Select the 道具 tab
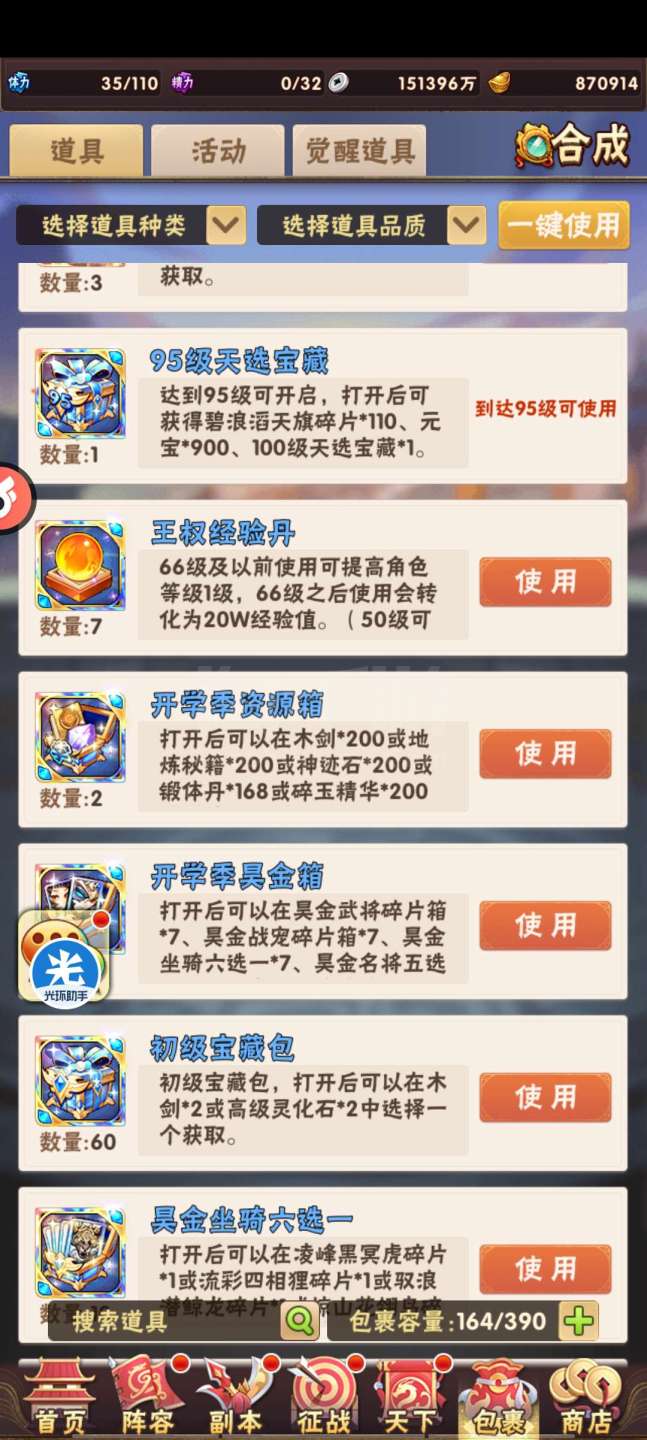647x1440 pixels. 76,151
